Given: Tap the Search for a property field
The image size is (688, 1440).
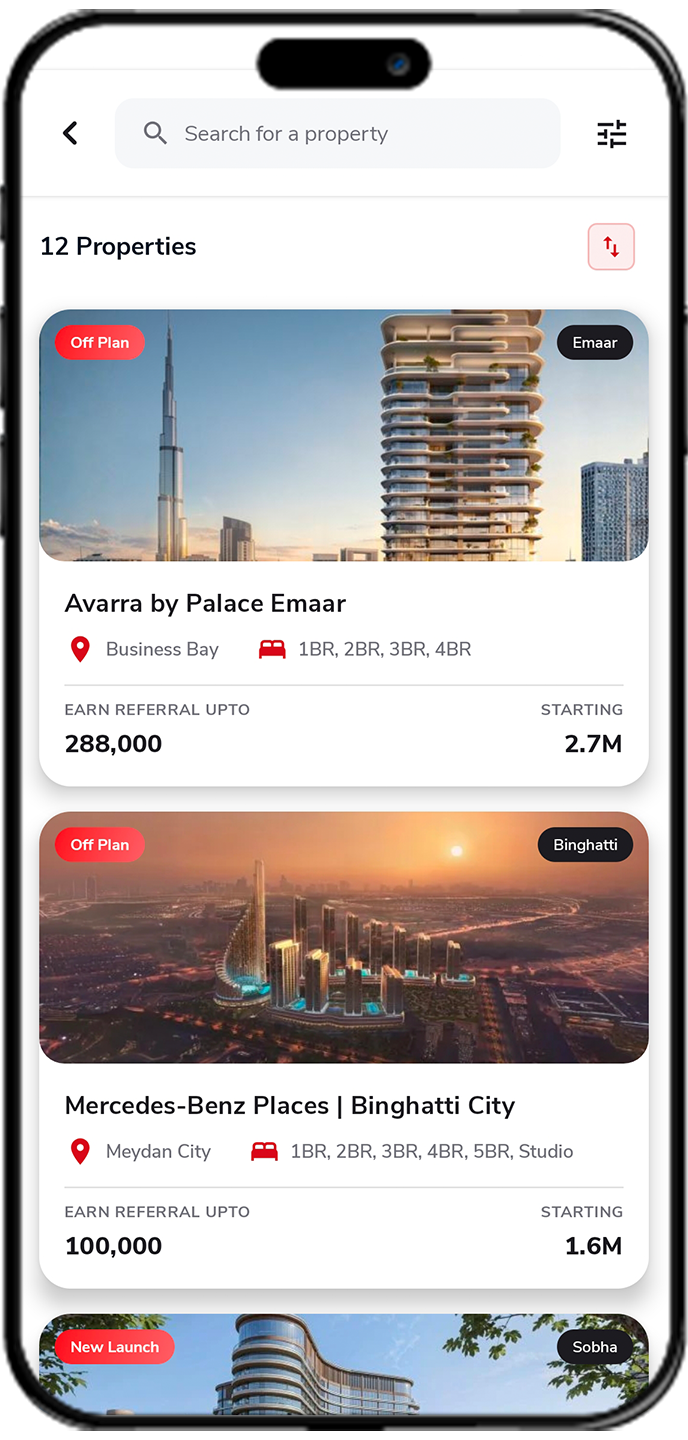Looking at the screenshot, I should 338,133.
